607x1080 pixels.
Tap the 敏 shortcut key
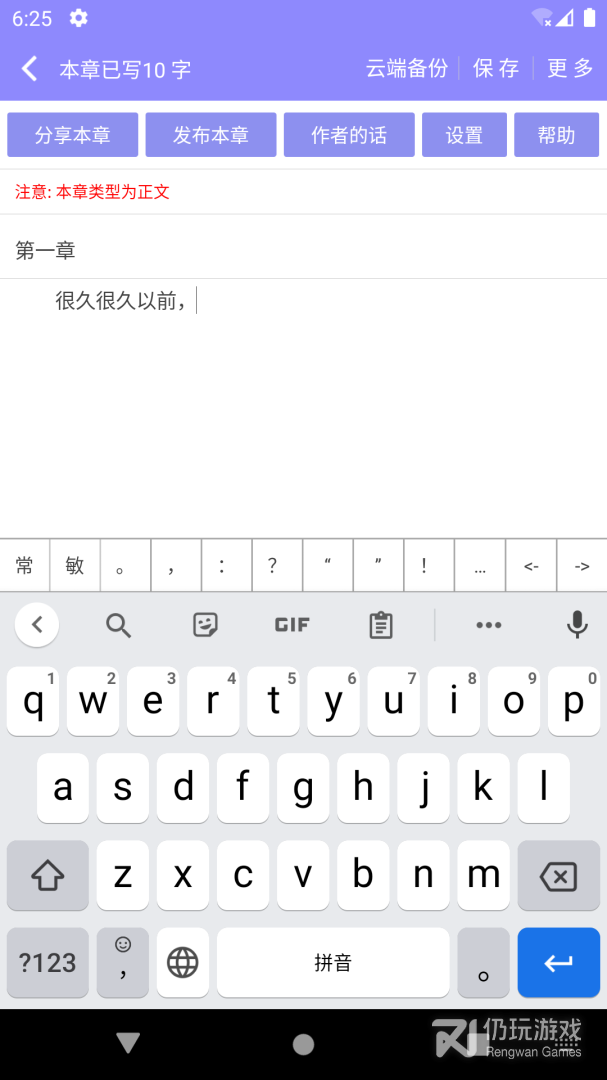click(75, 566)
